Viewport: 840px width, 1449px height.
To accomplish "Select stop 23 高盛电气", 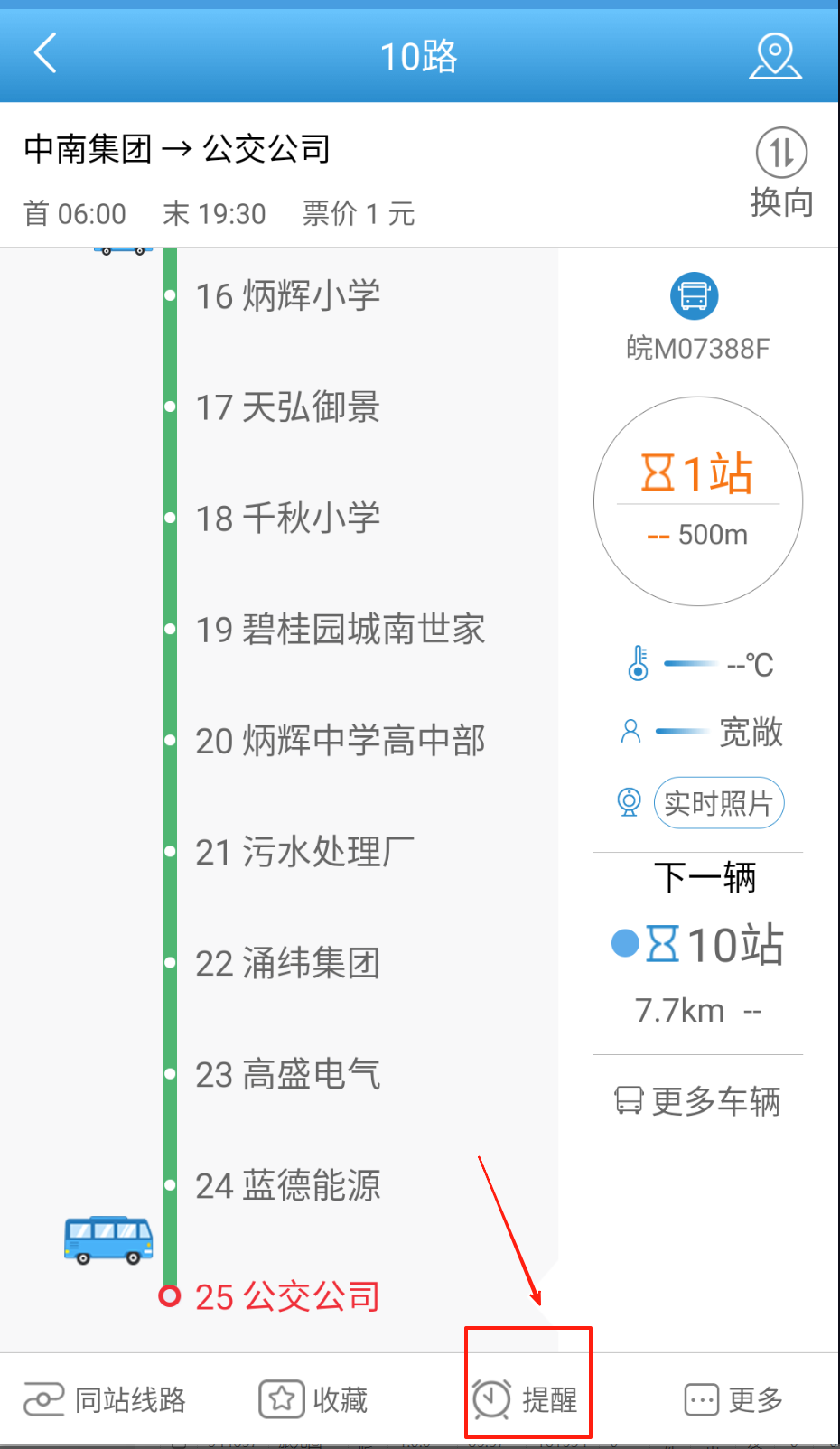I will (x=287, y=1074).
